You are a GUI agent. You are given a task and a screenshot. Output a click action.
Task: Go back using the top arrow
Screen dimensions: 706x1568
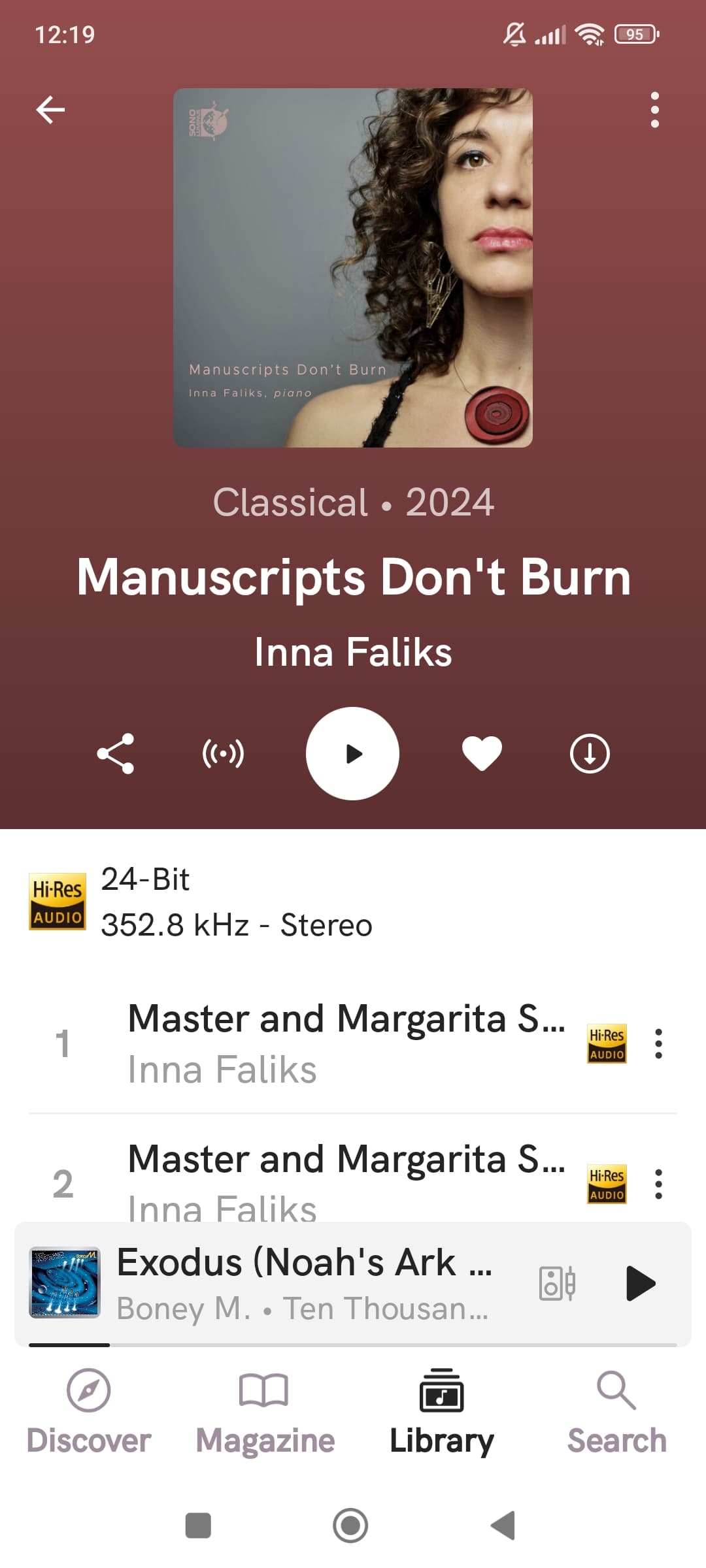coord(50,109)
